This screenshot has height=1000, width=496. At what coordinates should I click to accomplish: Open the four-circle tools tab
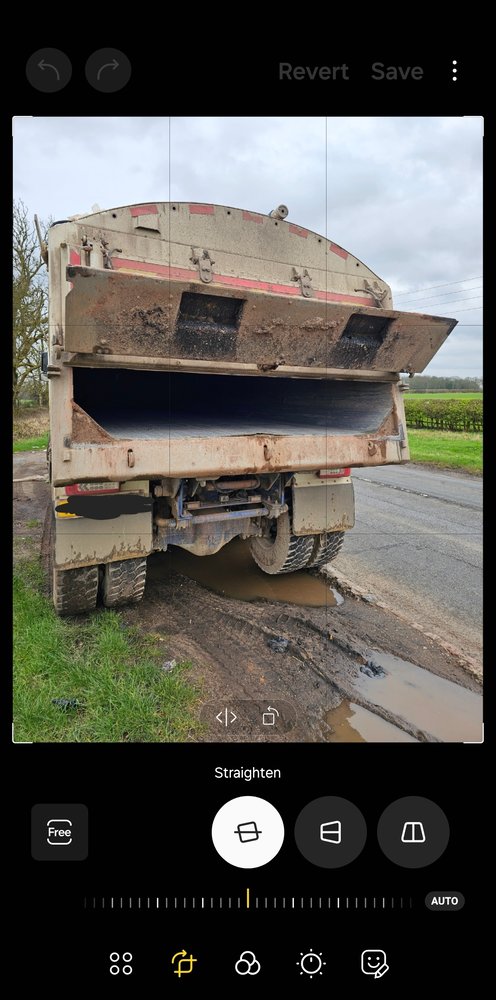(x=121, y=963)
